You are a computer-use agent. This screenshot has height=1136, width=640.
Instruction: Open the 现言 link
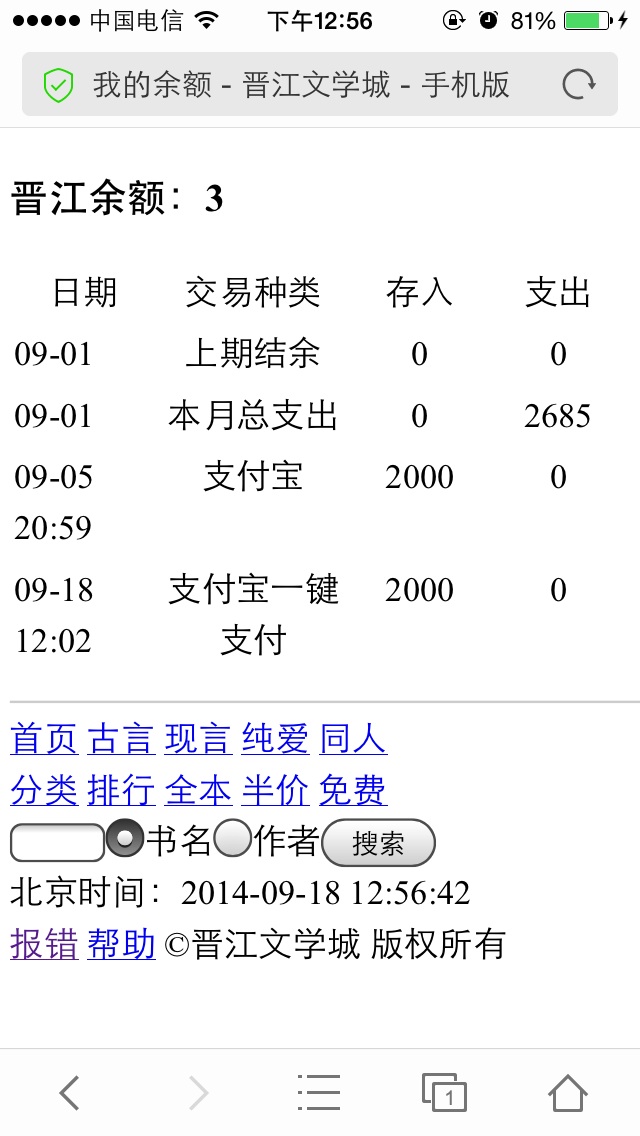coord(199,739)
